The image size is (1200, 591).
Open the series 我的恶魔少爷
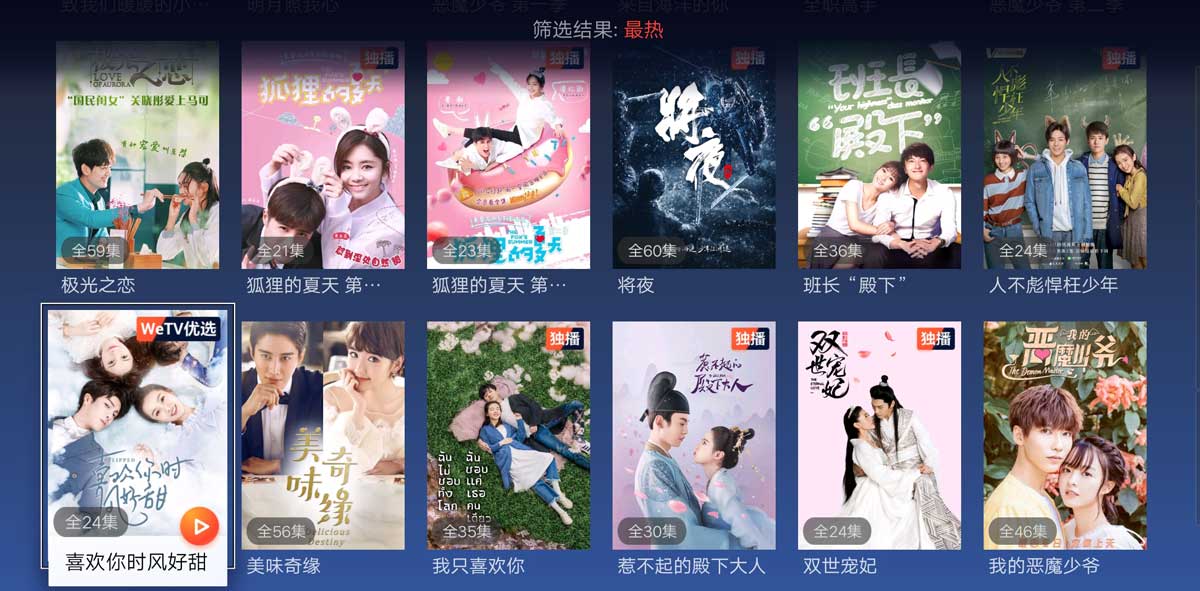pyautogui.click(x=1065, y=435)
